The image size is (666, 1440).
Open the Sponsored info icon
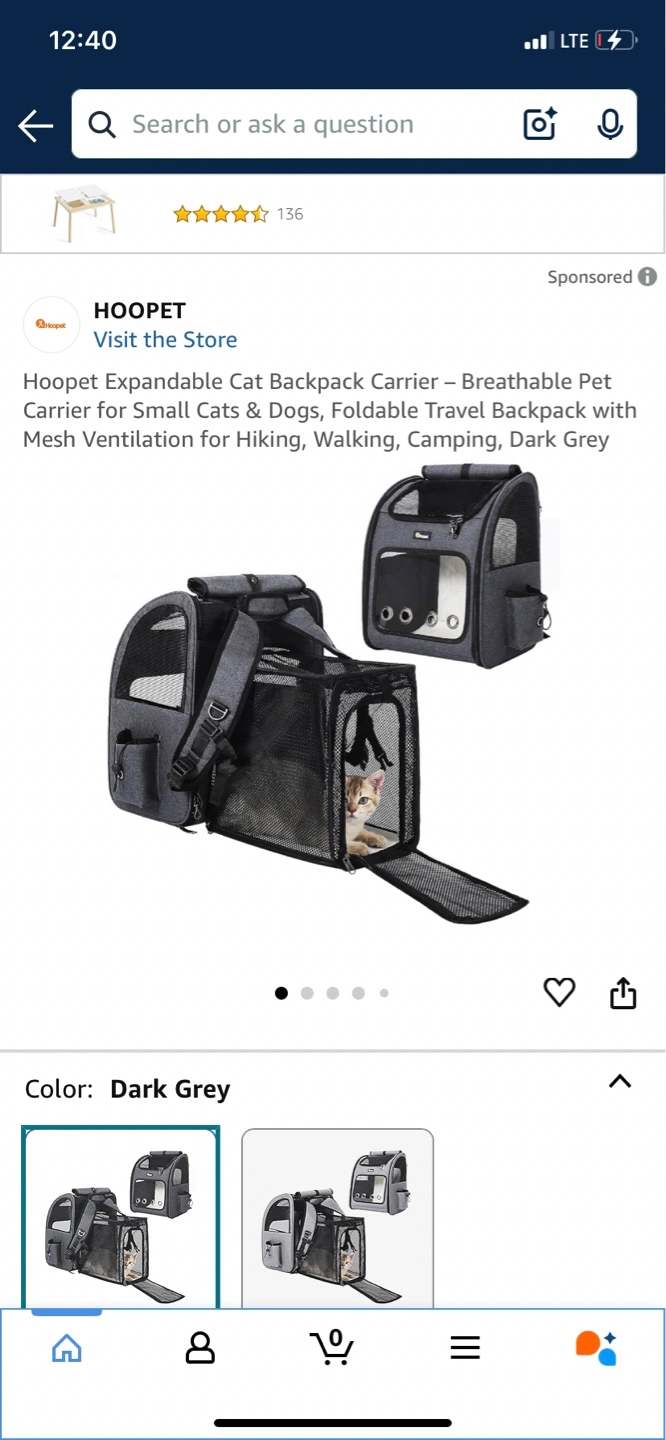648,277
